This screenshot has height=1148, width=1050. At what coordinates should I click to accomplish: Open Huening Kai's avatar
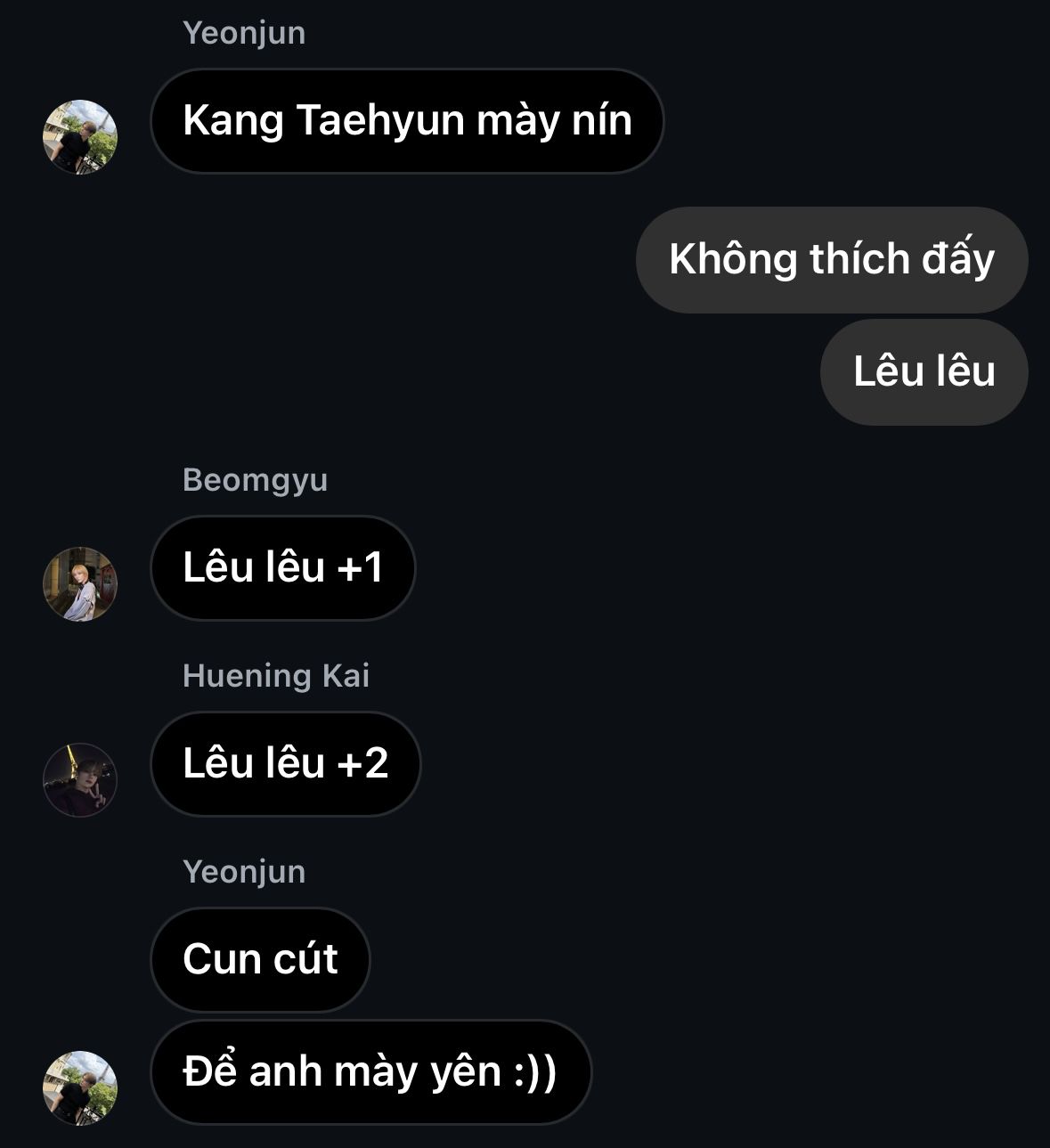[x=80, y=779]
